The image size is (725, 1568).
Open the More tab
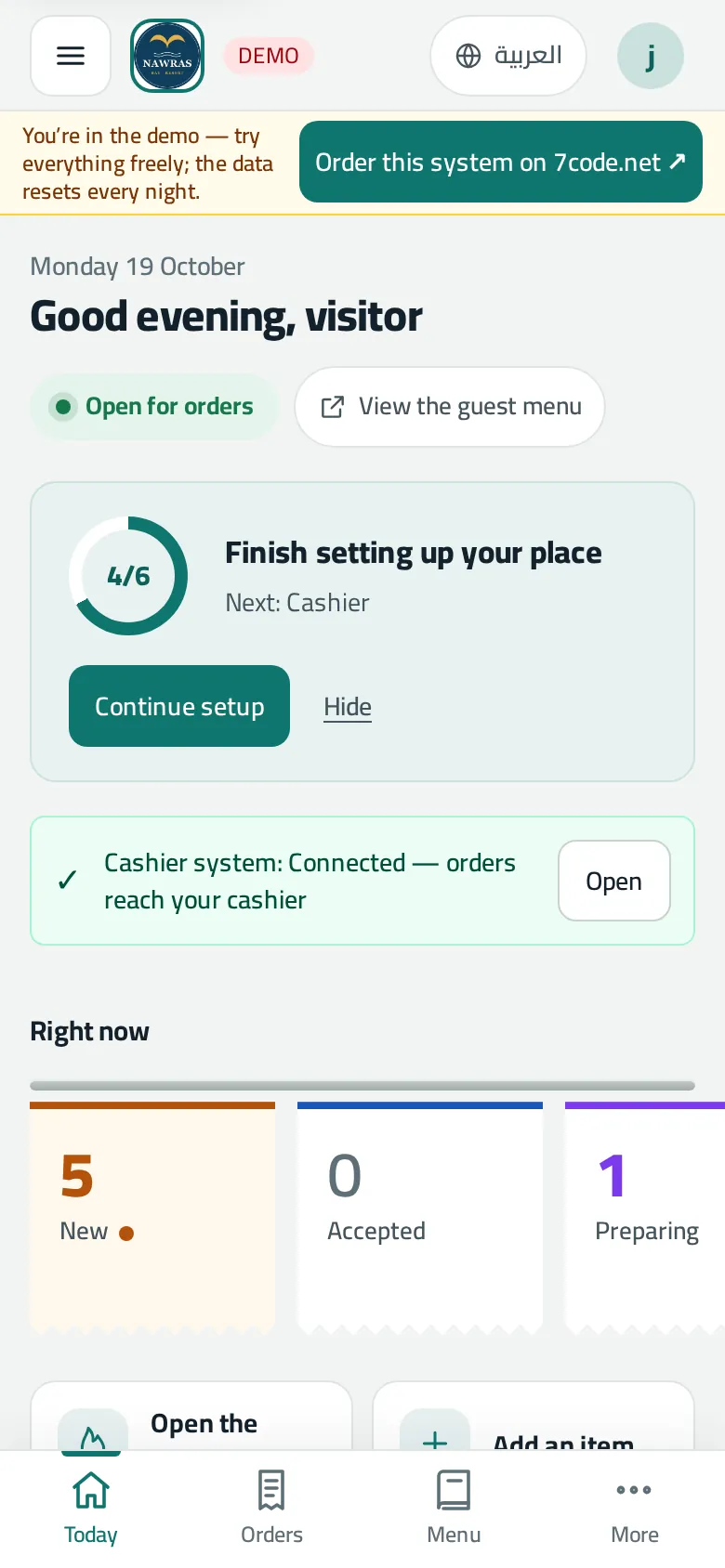635,1509
